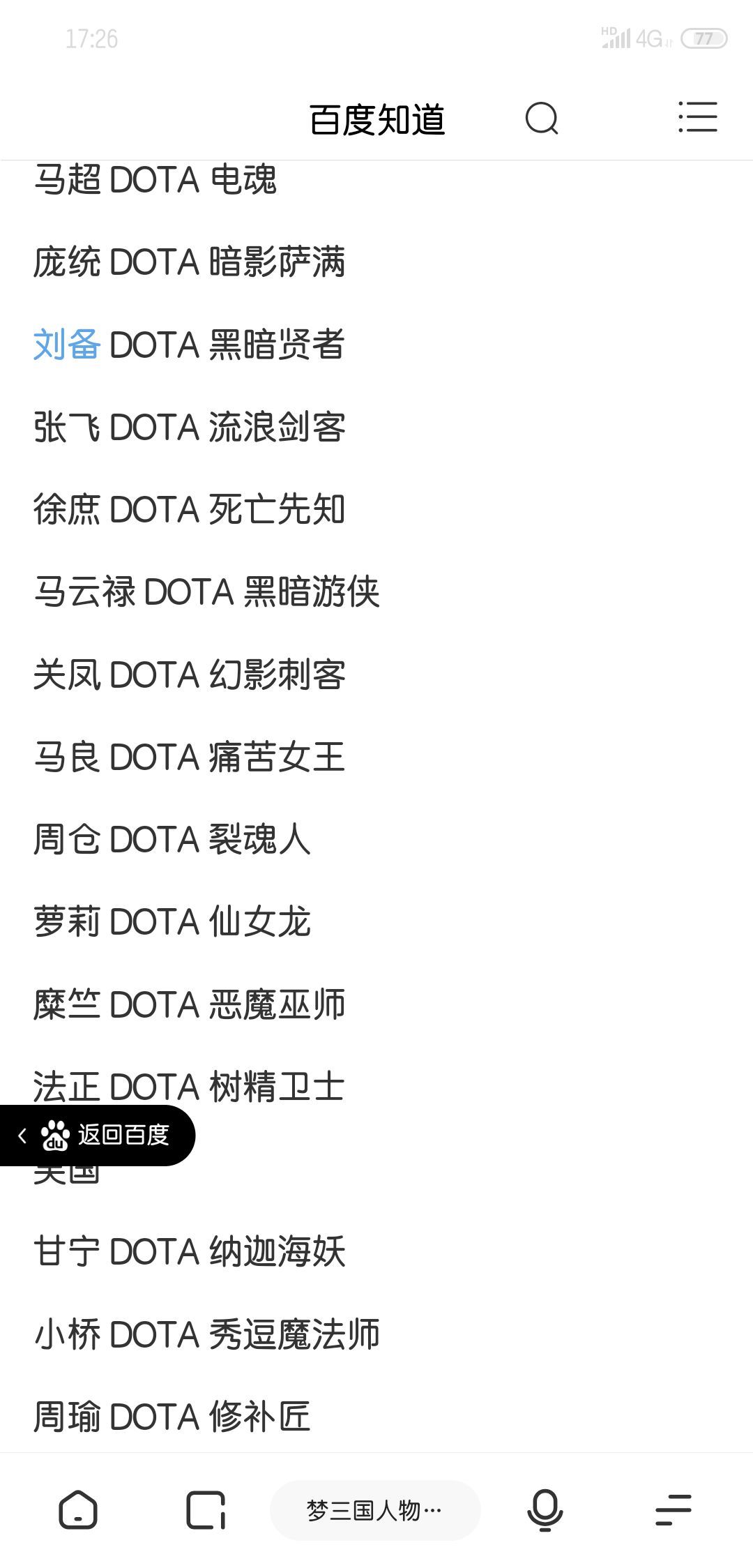Go to the browser home page
The height and width of the screenshot is (1568, 753).
[x=78, y=1510]
